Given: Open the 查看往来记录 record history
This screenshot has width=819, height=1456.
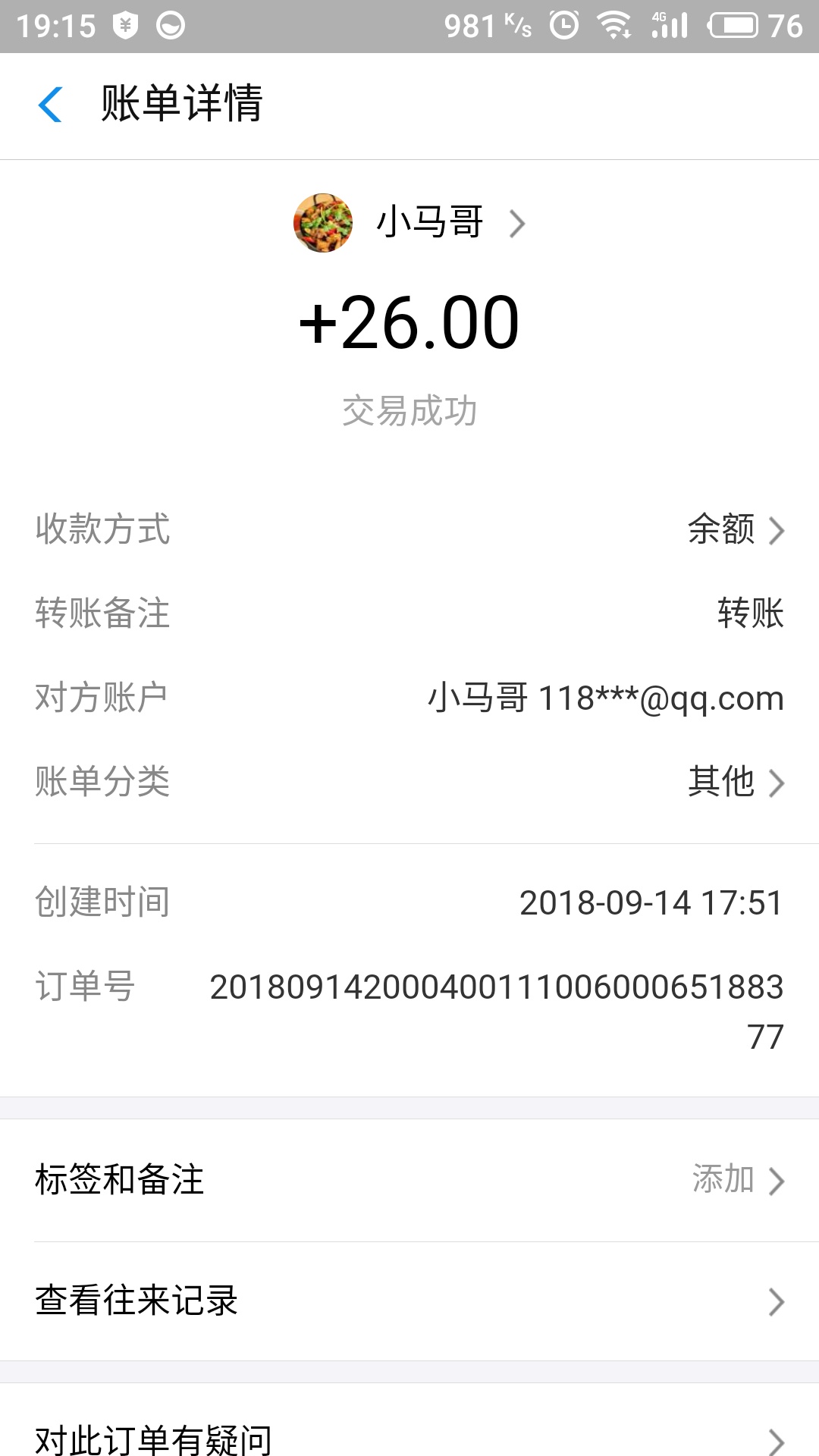Looking at the screenshot, I should coord(409,1302).
